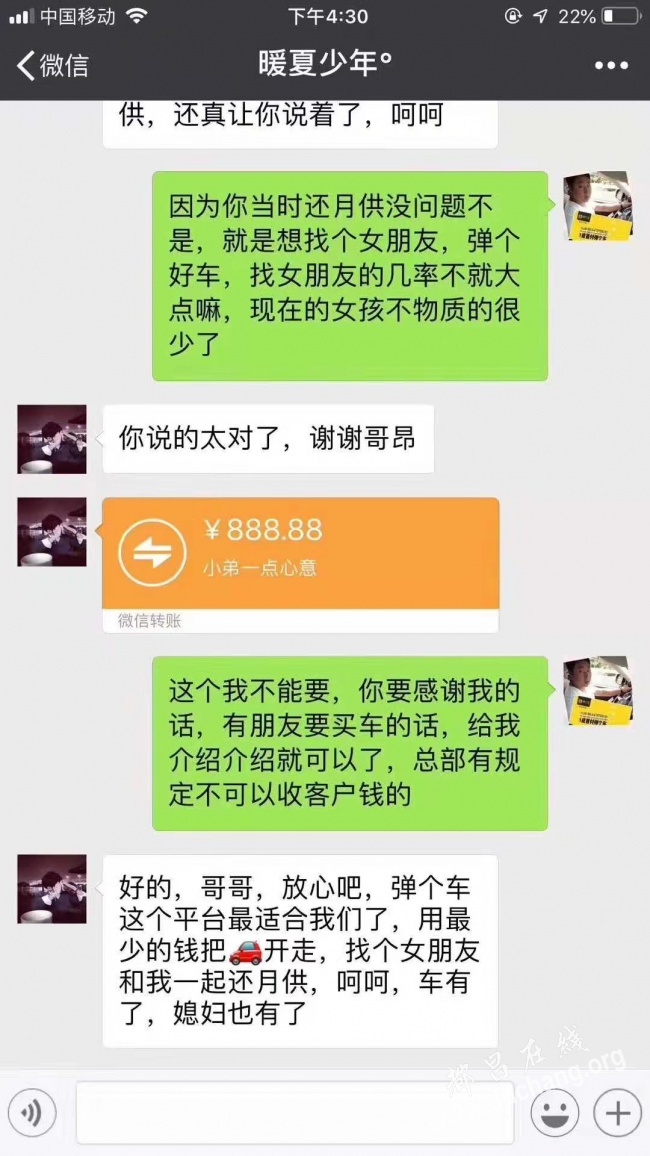Screen dimensions: 650x1156
Task: Open the emoji sticker panel
Action: [x=555, y=1112]
